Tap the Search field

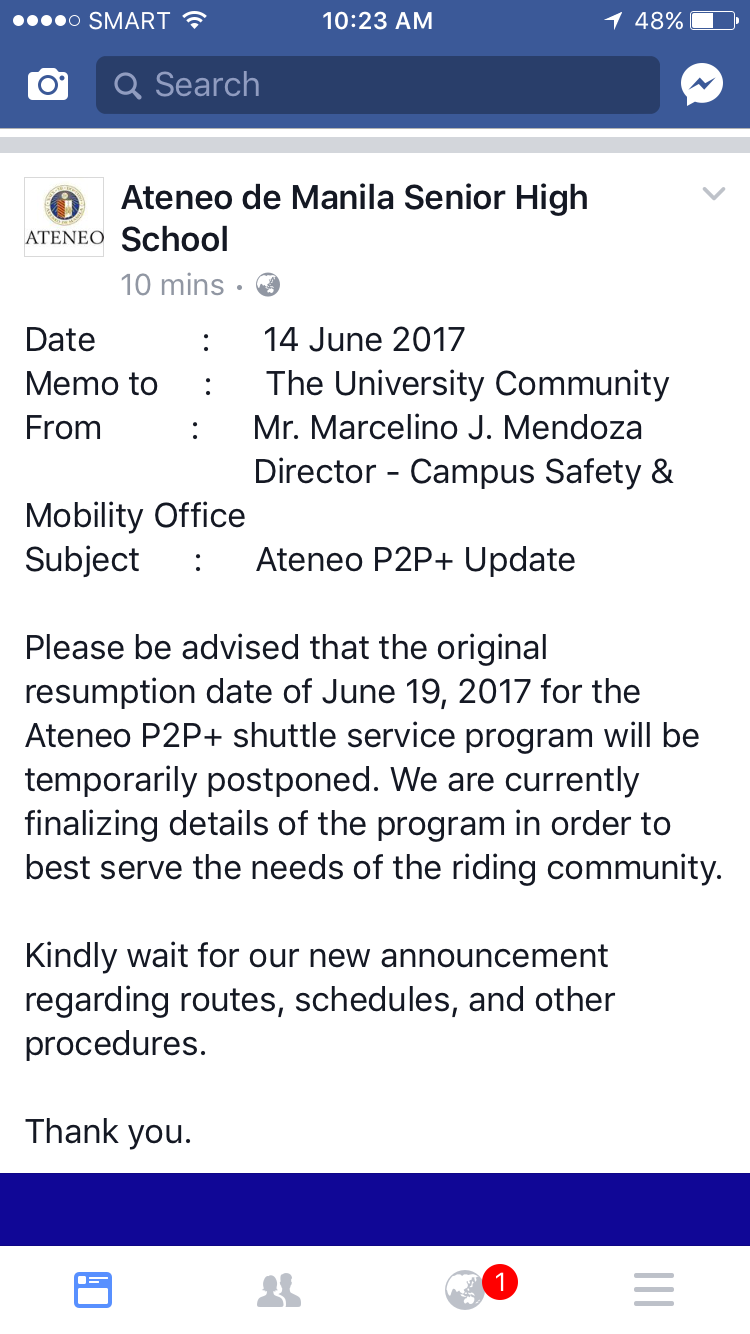377,85
